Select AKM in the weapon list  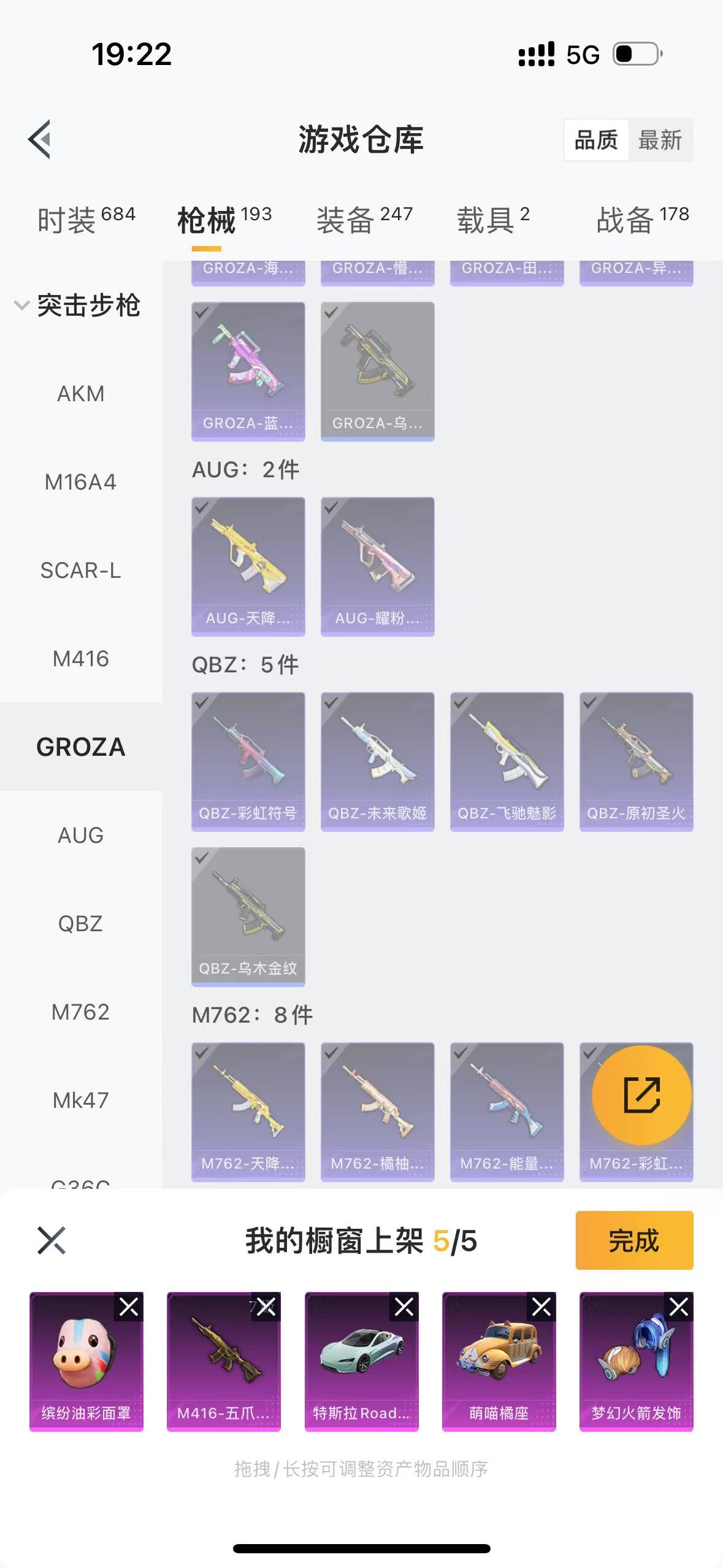pyautogui.click(x=80, y=394)
